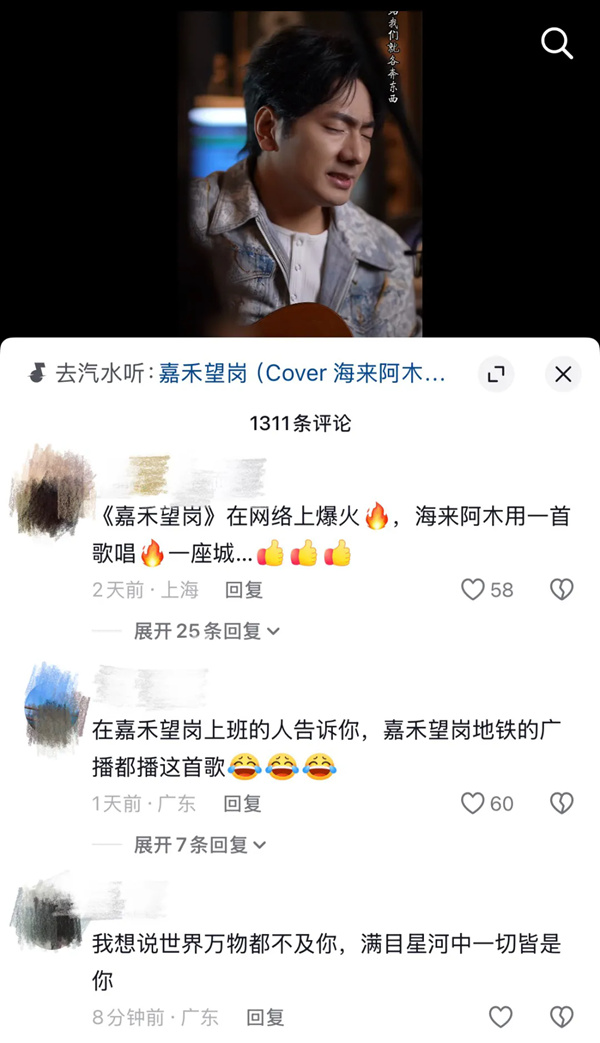This screenshot has width=600, height=1043.
Task: Reply to the comment posted 8分钟前
Action: pos(265,1017)
